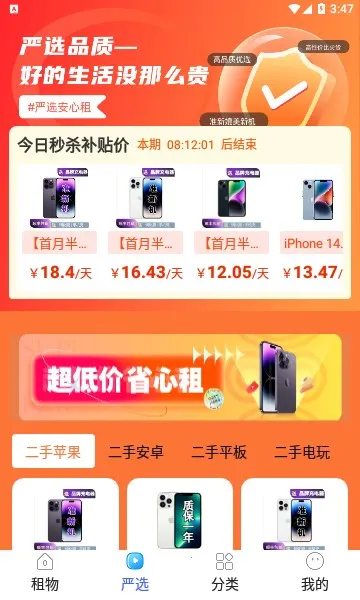Switch to the 二手电玩 tab
360x600 pixels.
pyautogui.click(x=302, y=452)
